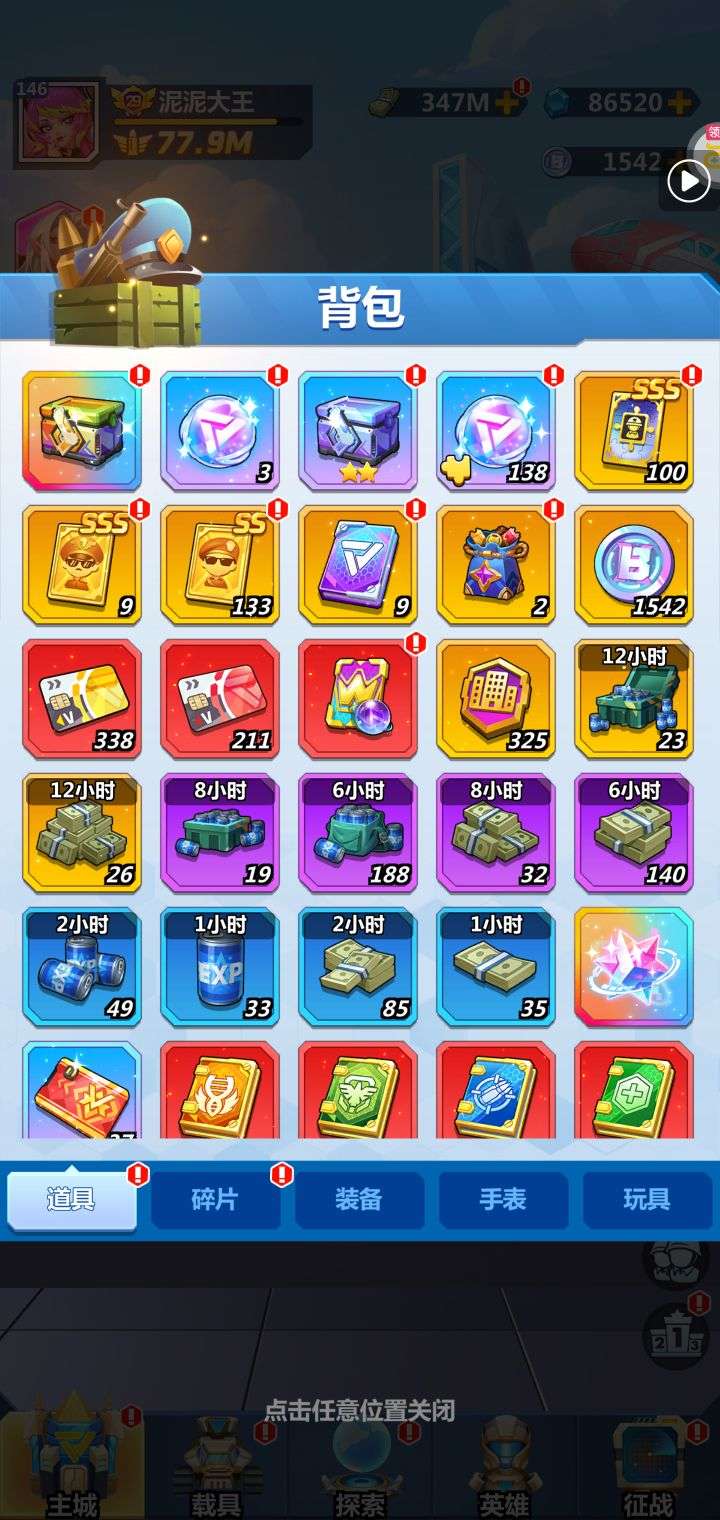Screen dimensions: 720x1520
Task: Open the 1小时 EXP can with 33
Action: tap(220, 967)
